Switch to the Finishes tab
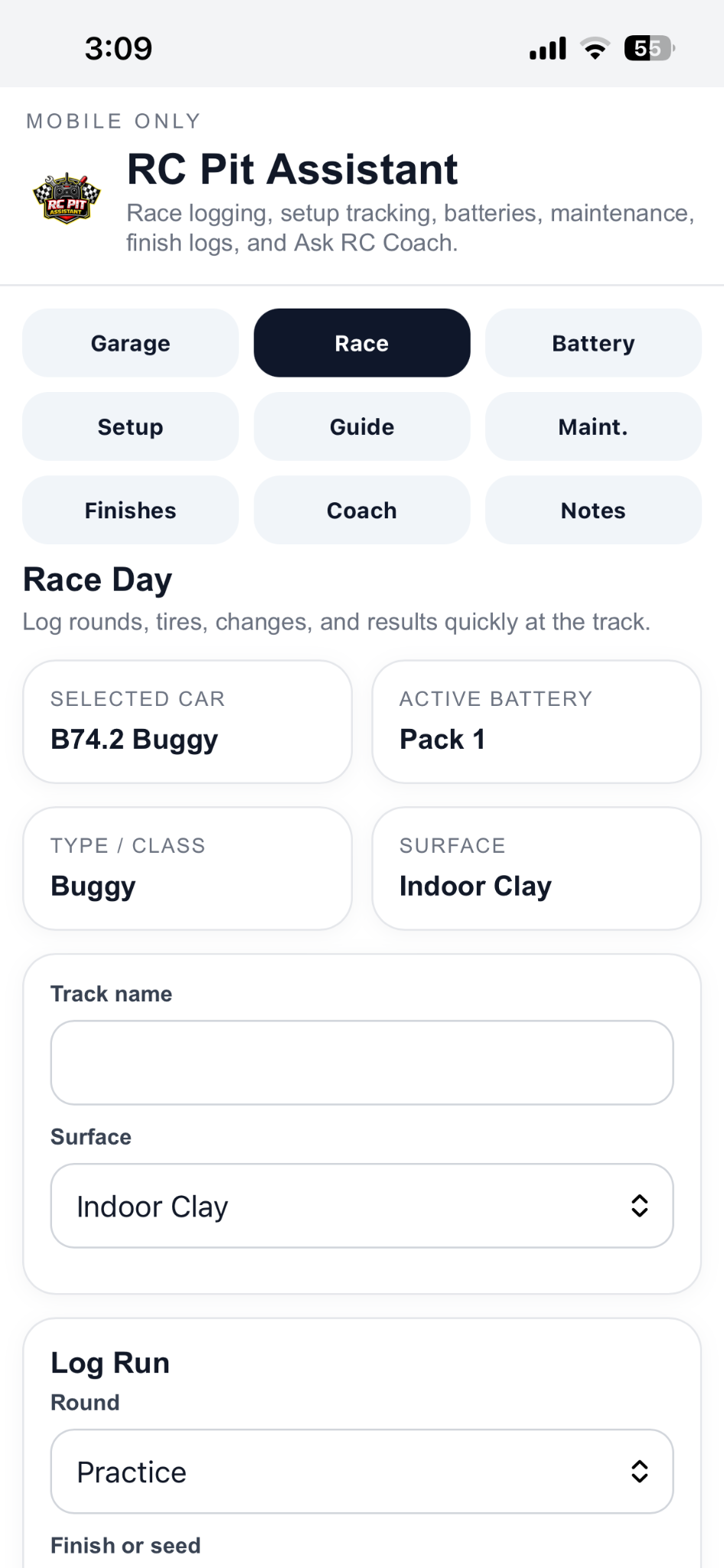Screen dimensions: 724x1568 (130, 510)
